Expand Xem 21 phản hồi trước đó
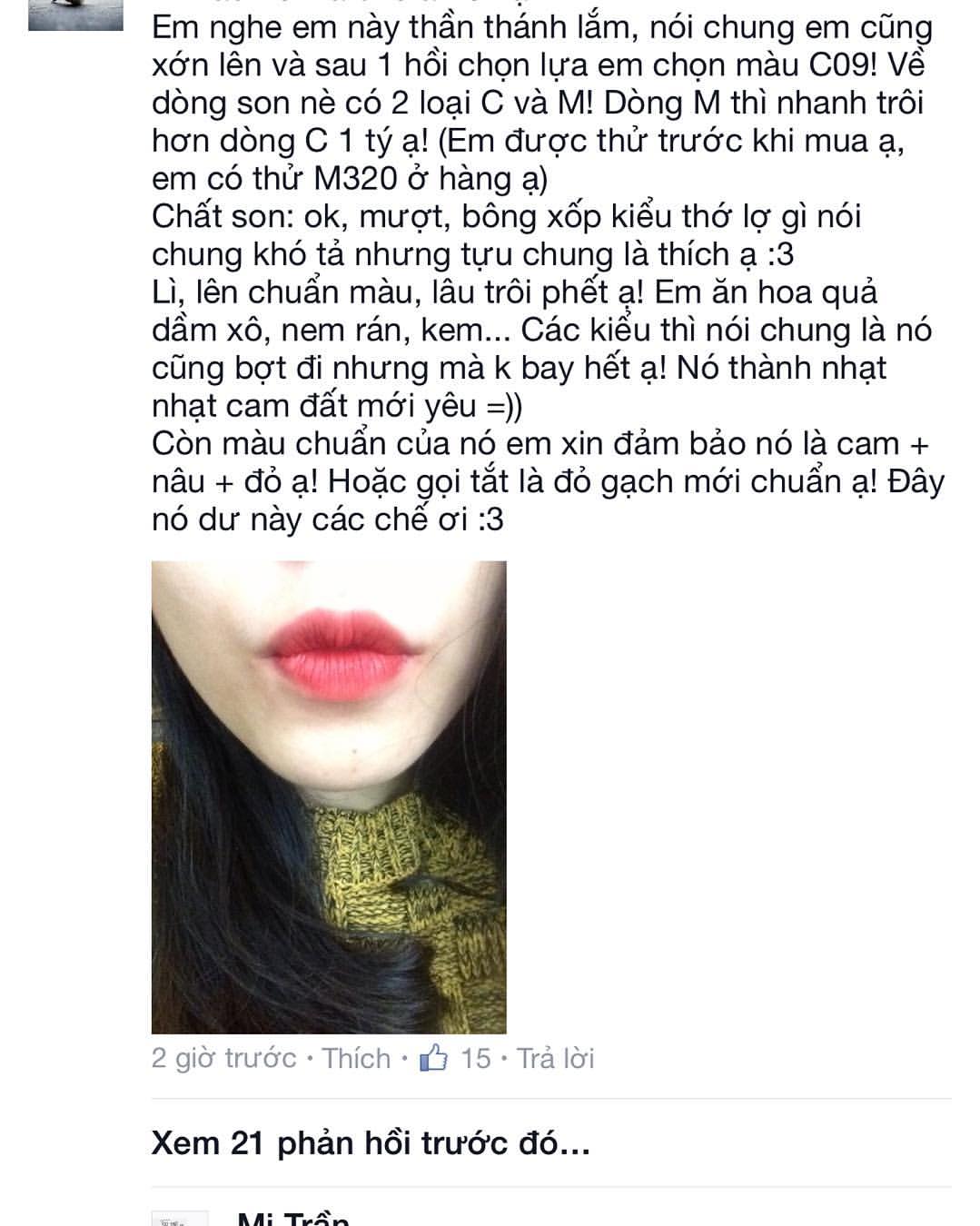This screenshot has width=980, height=1226. click(x=371, y=1142)
